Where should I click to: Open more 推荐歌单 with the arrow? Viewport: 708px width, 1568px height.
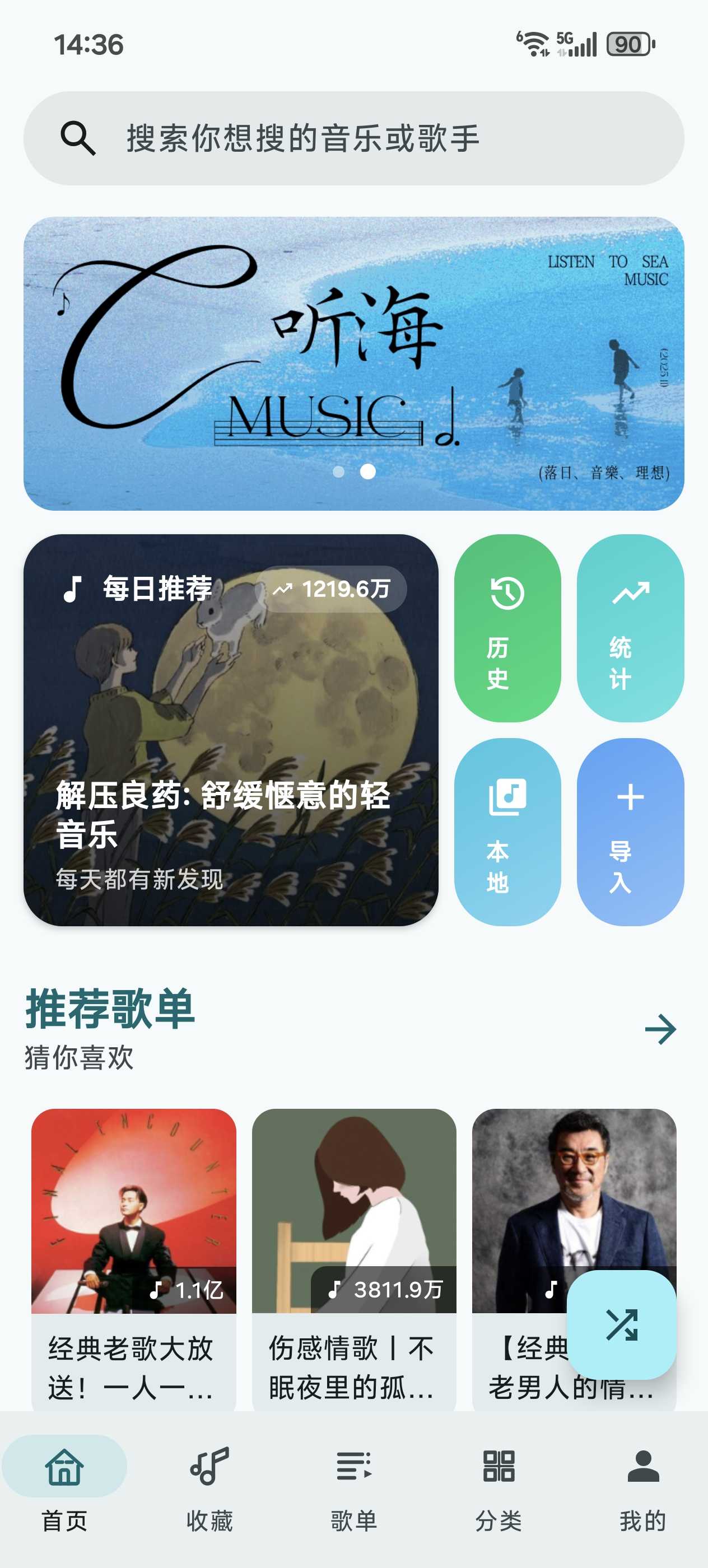pyautogui.click(x=660, y=1029)
